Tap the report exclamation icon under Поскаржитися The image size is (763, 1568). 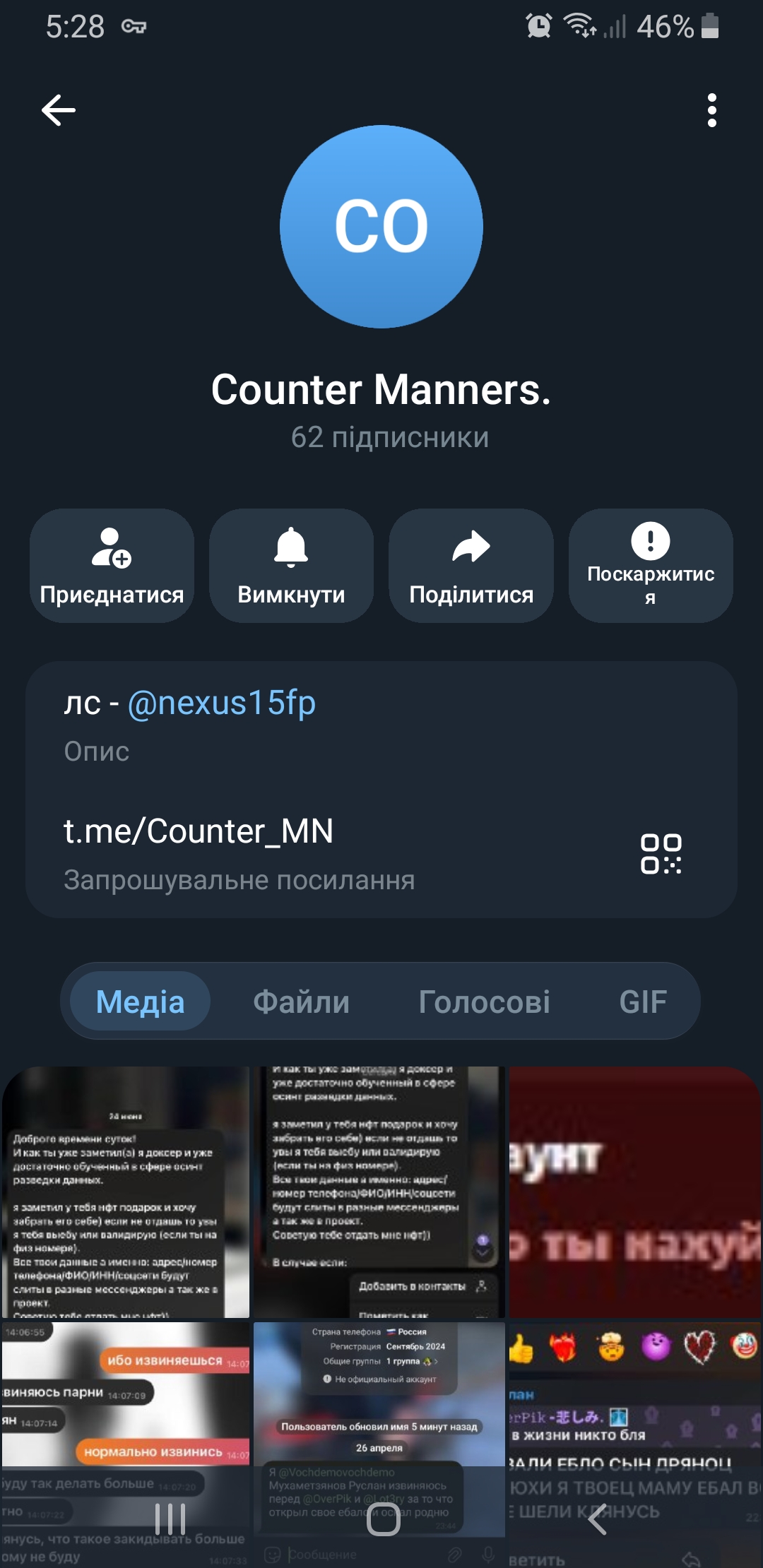pos(650,542)
